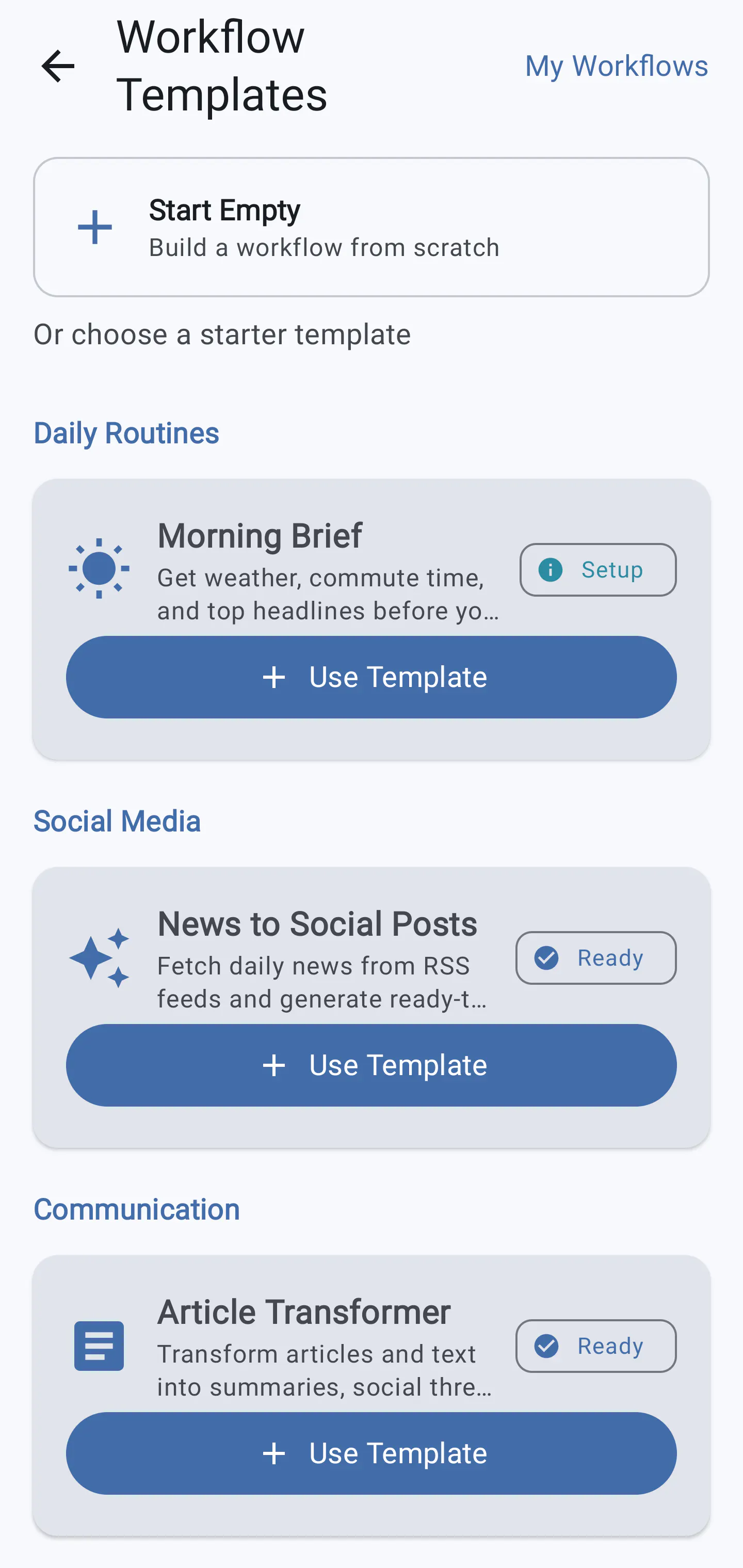Tap the Ready chip on News to Social Posts

point(596,957)
